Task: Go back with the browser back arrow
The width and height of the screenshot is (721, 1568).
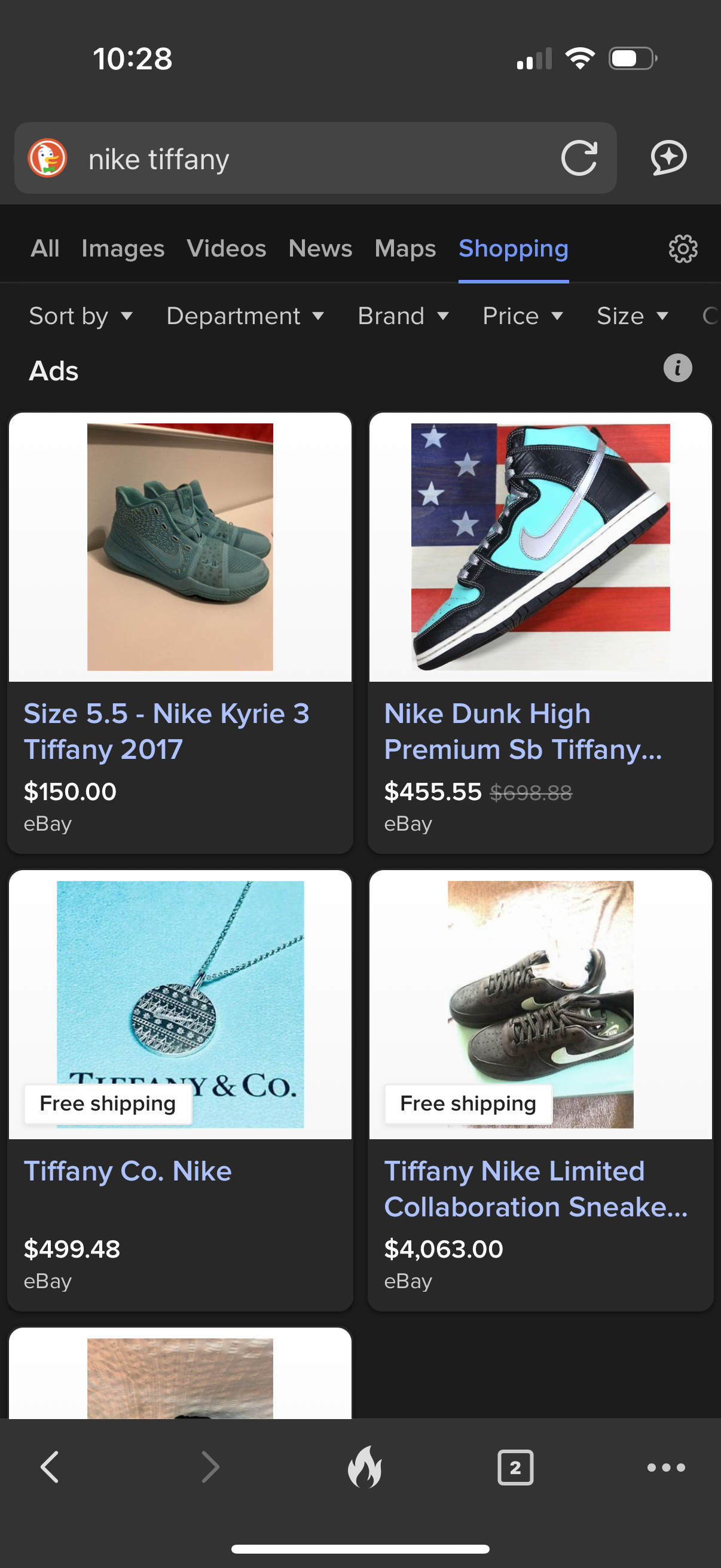Action: pyautogui.click(x=50, y=1467)
